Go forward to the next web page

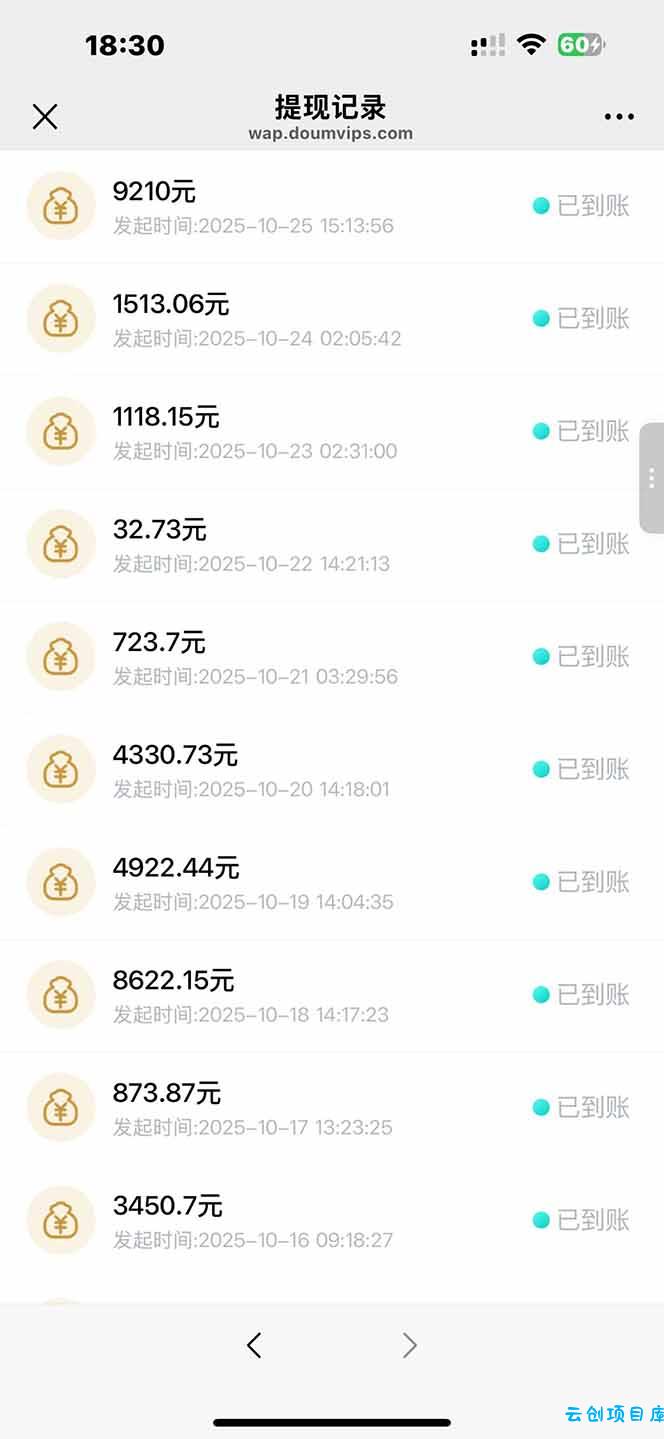[x=409, y=1345]
